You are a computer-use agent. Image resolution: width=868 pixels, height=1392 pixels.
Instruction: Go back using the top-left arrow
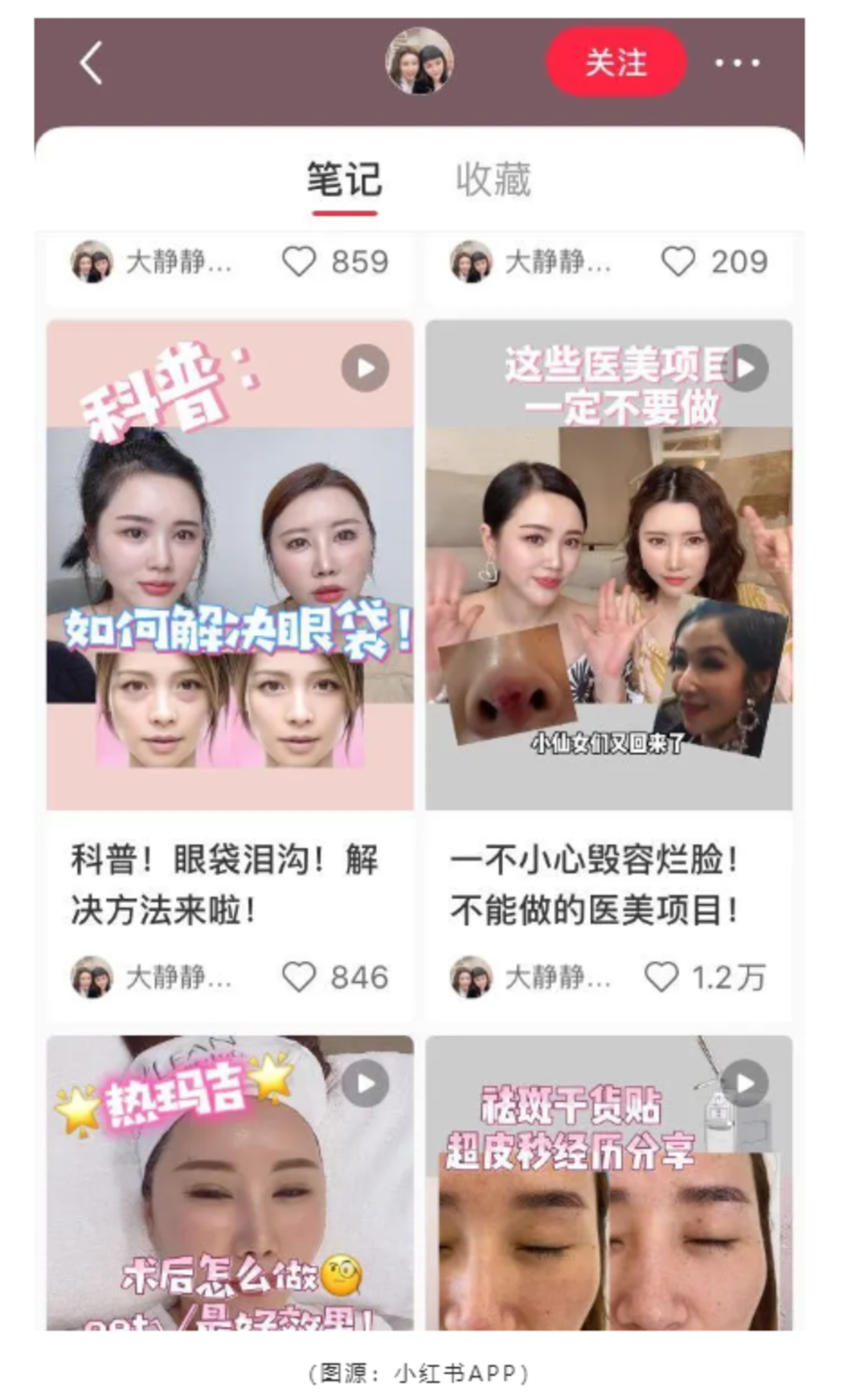tap(92, 63)
